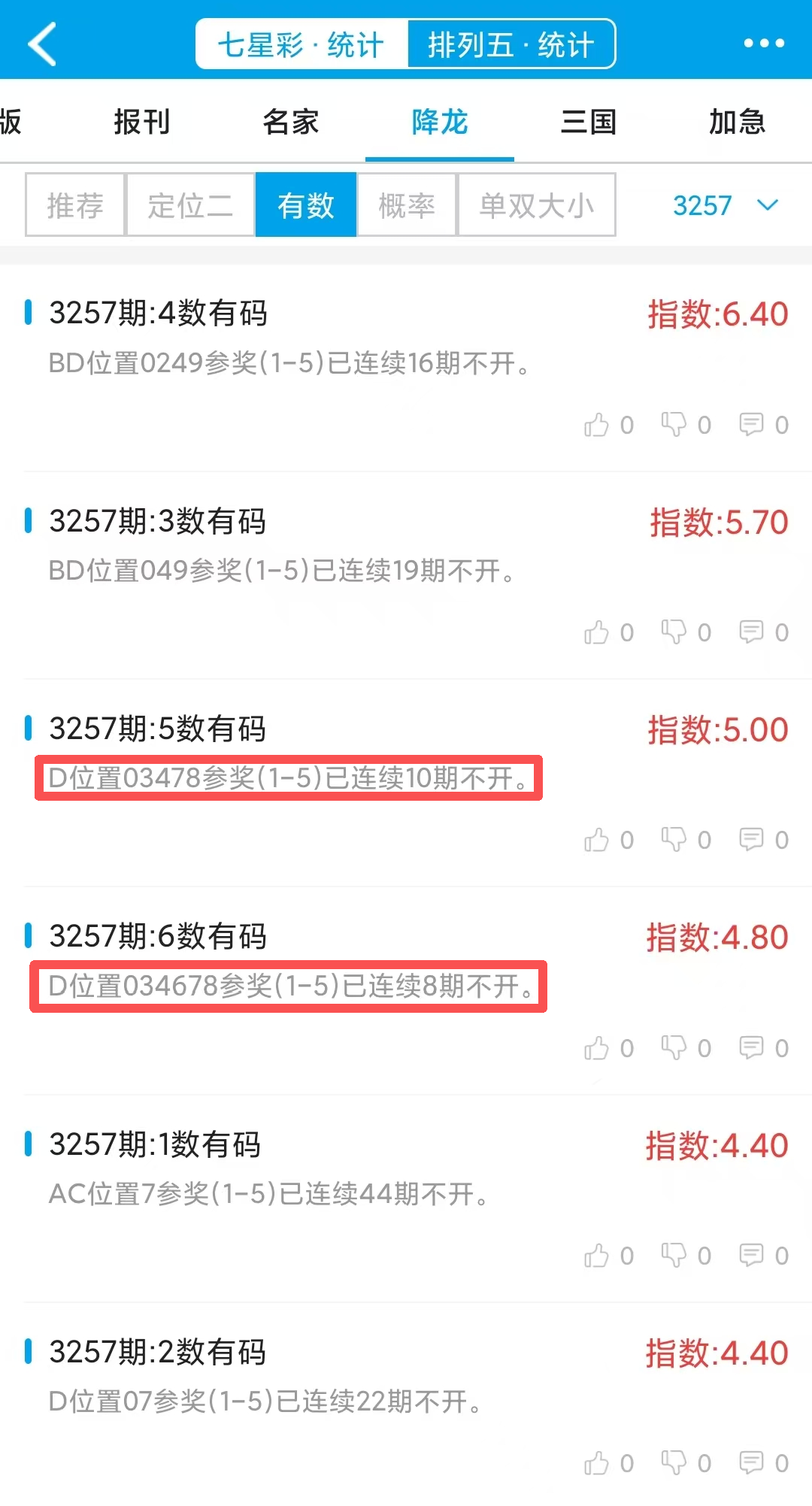
Task: Go back using the top-left arrow
Action: [43, 44]
